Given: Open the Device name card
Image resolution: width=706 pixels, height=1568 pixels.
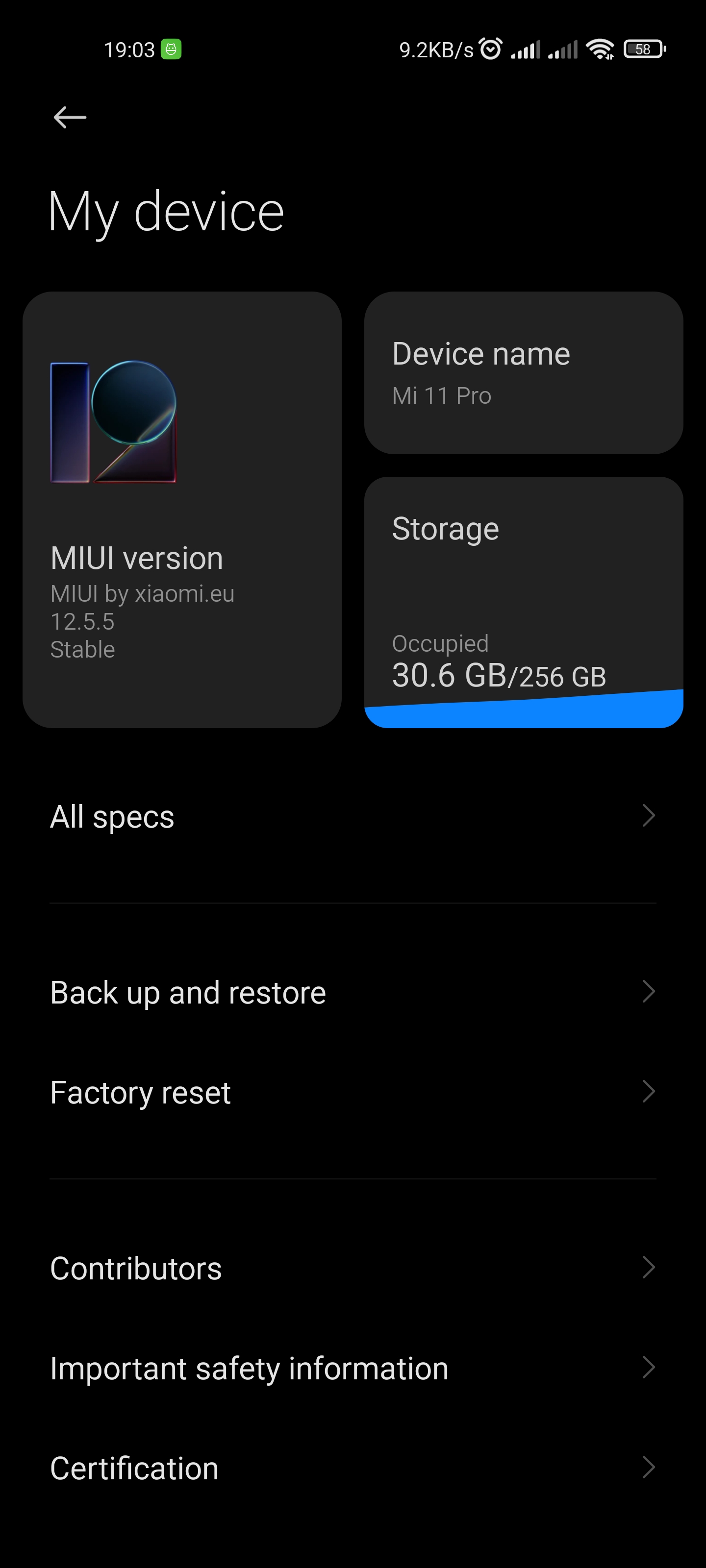Looking at the screenshot, I should pyautogui.click(x=523, y=372).
